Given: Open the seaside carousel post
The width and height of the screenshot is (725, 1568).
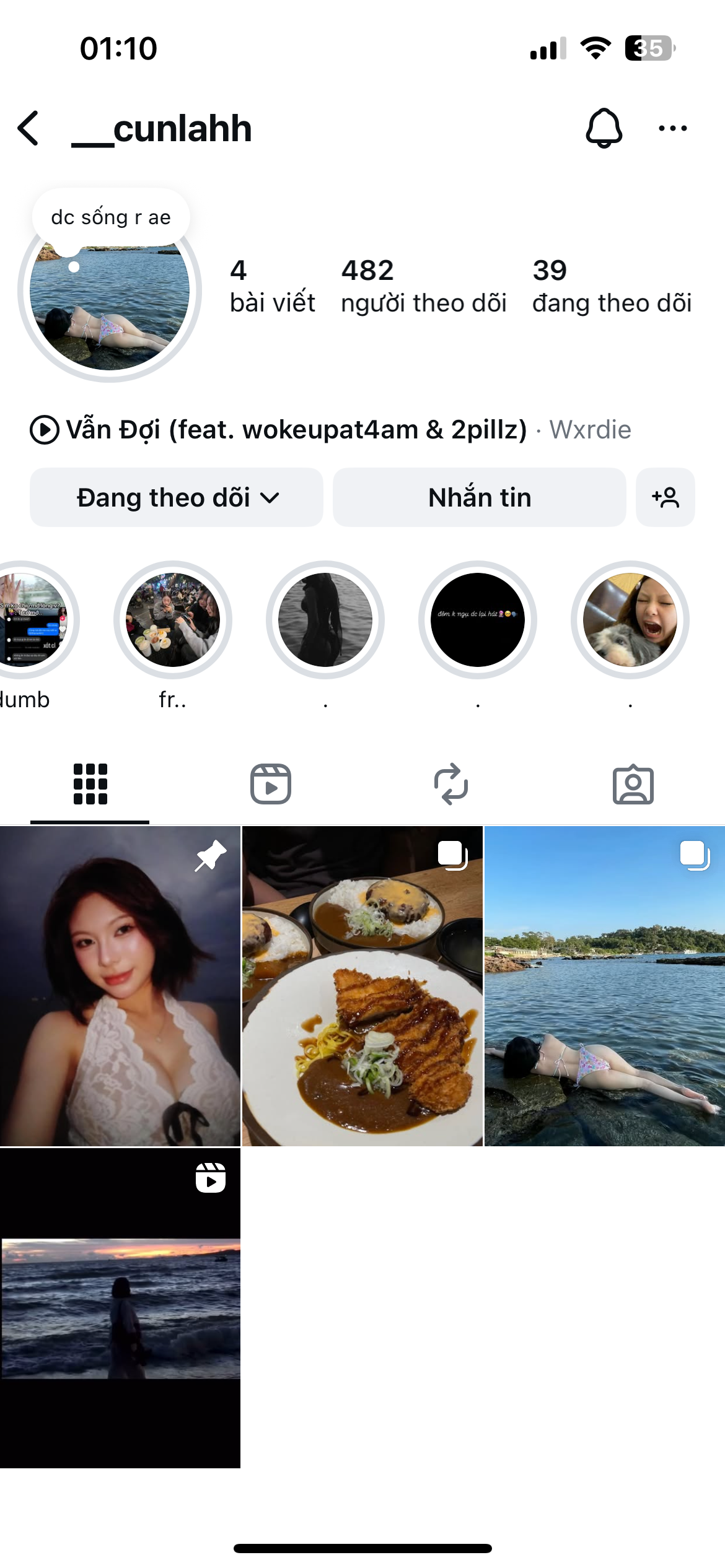Looking at the screenshot, I should (x=605, y=986).
